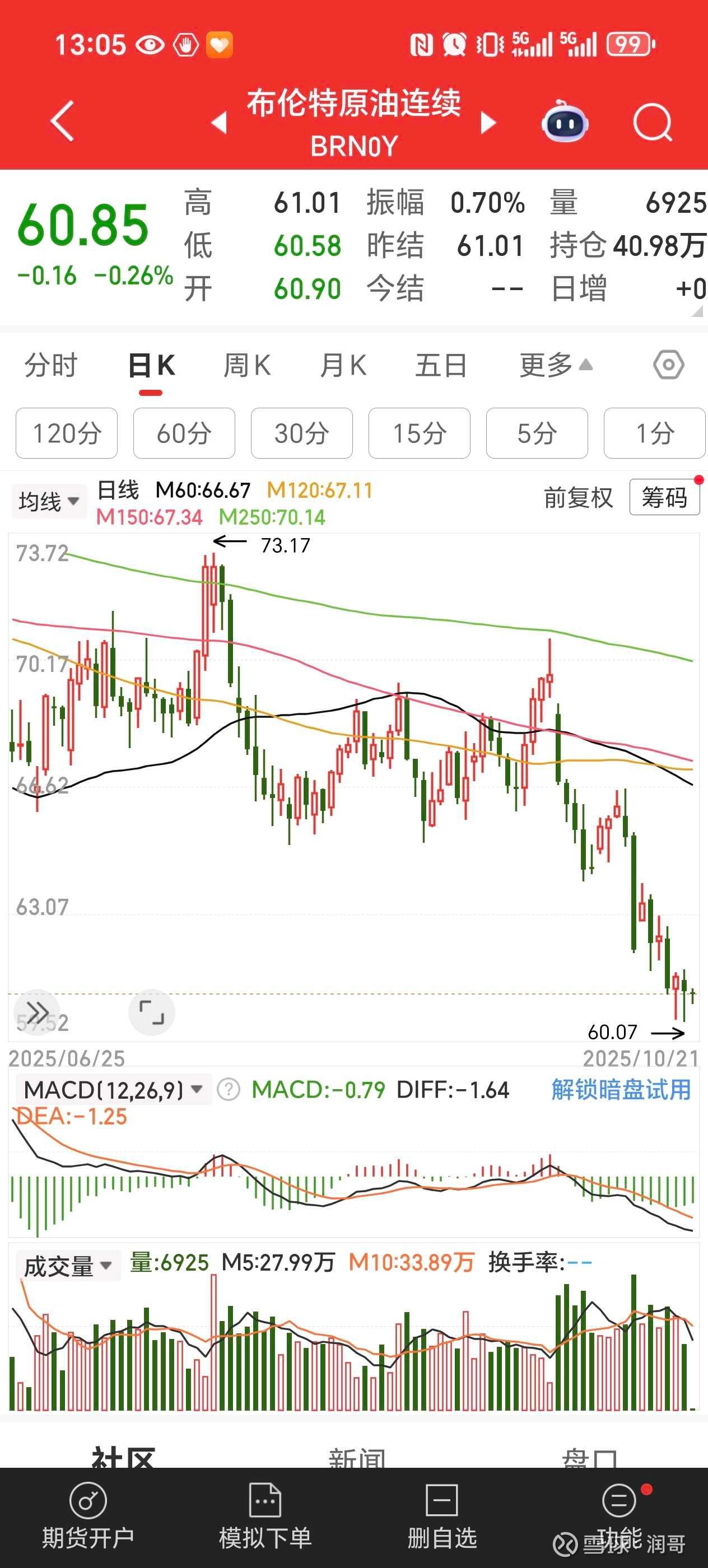Open the 均线 indicator dropdown
Viewport: 708px width, 1568px height.
[49, 502]
